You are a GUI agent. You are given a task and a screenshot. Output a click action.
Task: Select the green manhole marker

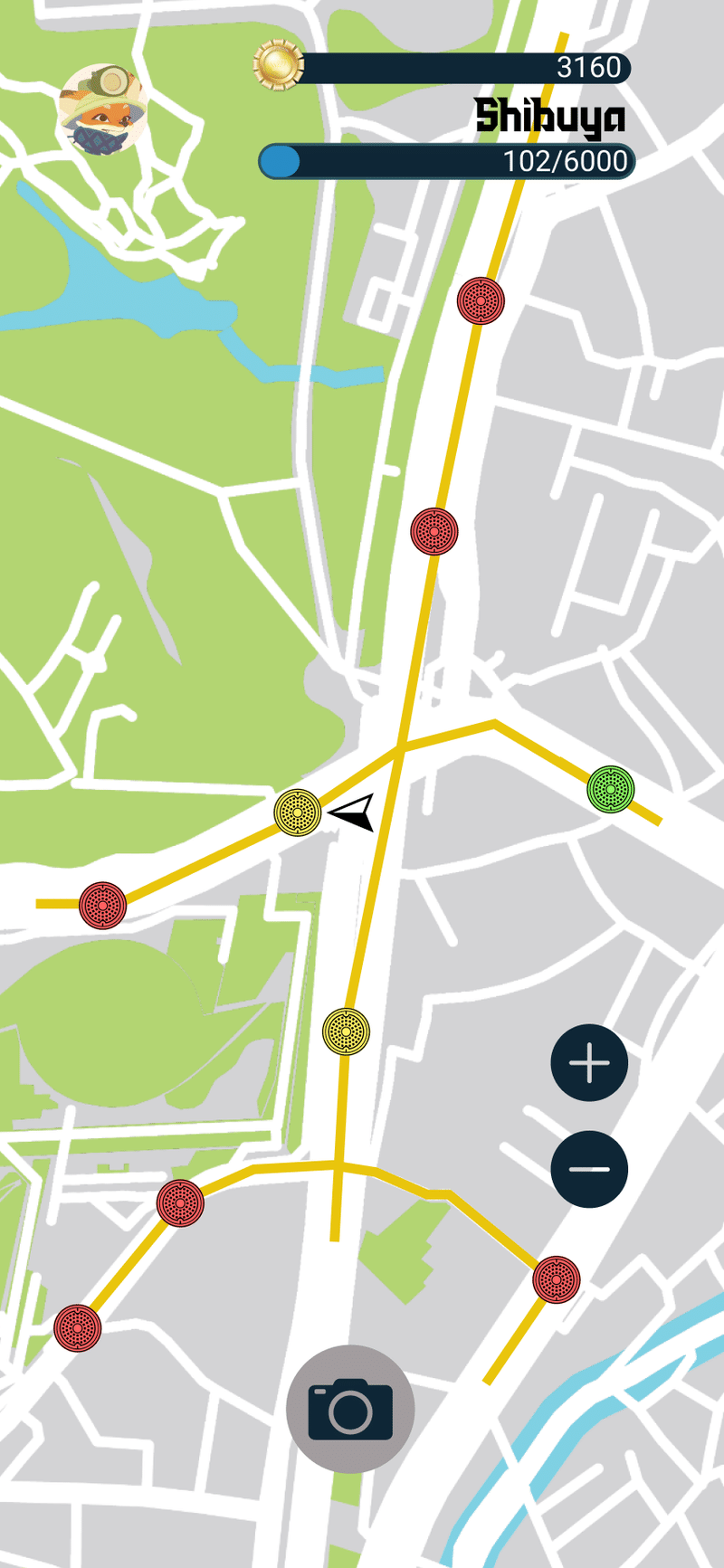tap(611, 789)
